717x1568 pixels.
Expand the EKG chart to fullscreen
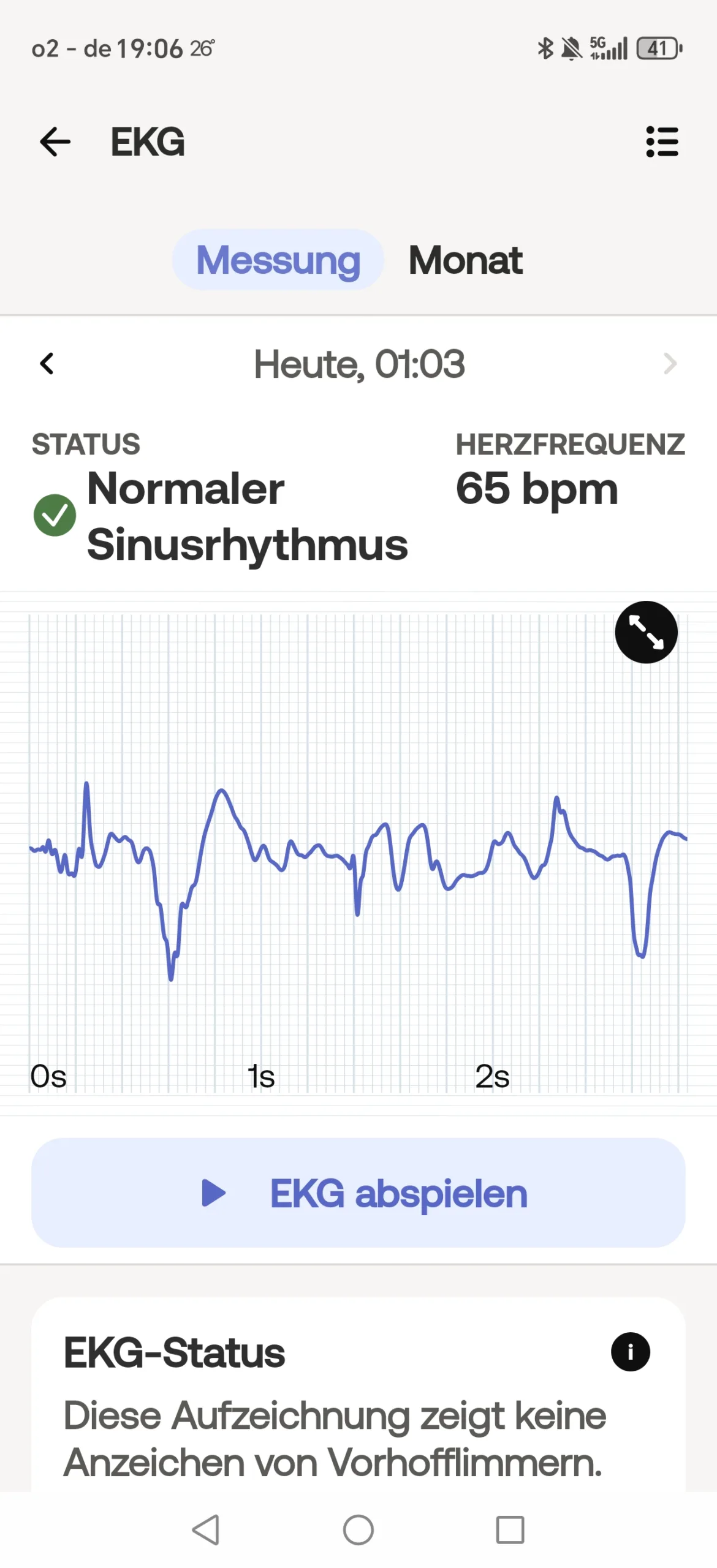pyautogui.click(x=646, y=632)
